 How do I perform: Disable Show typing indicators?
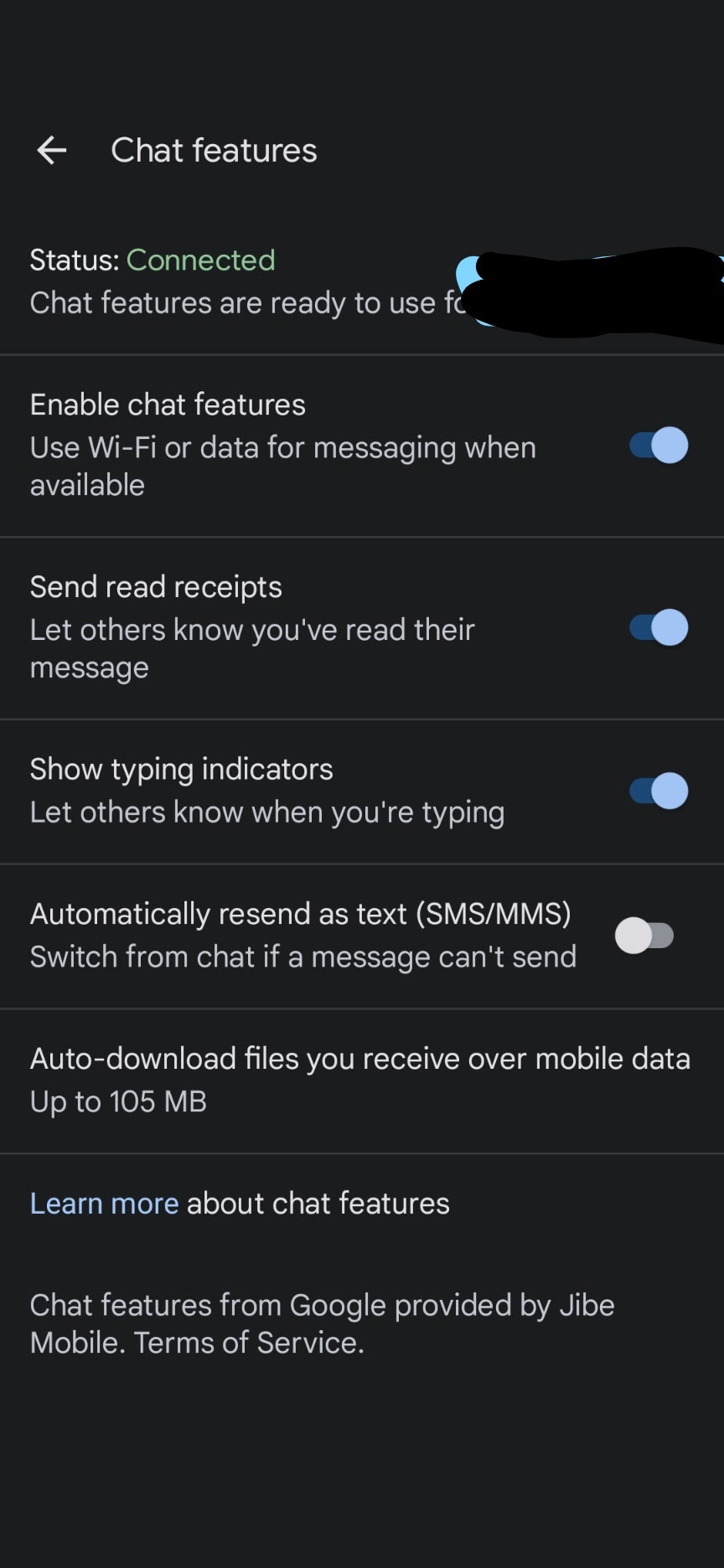659,791
